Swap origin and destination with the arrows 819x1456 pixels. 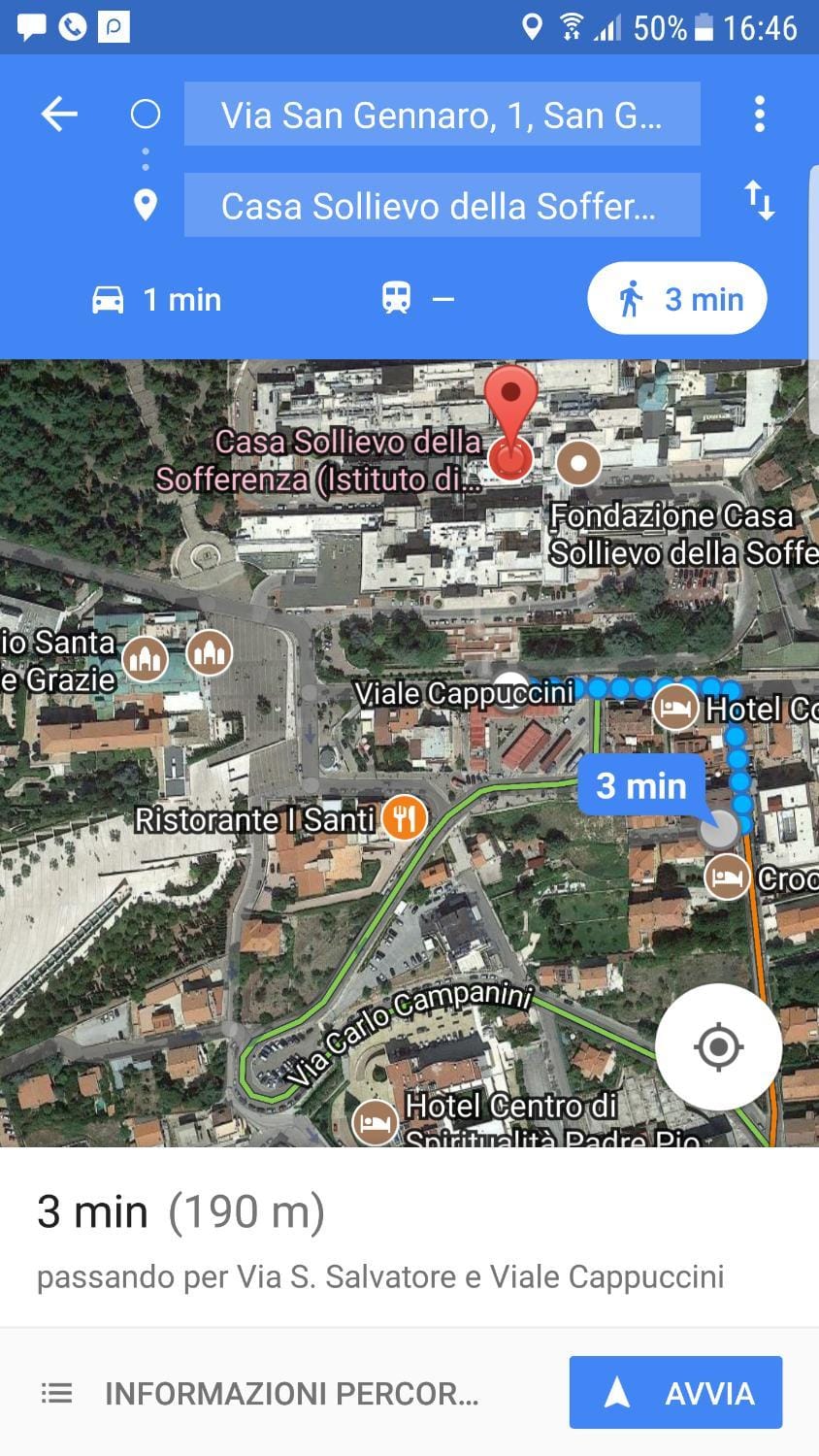760,201
